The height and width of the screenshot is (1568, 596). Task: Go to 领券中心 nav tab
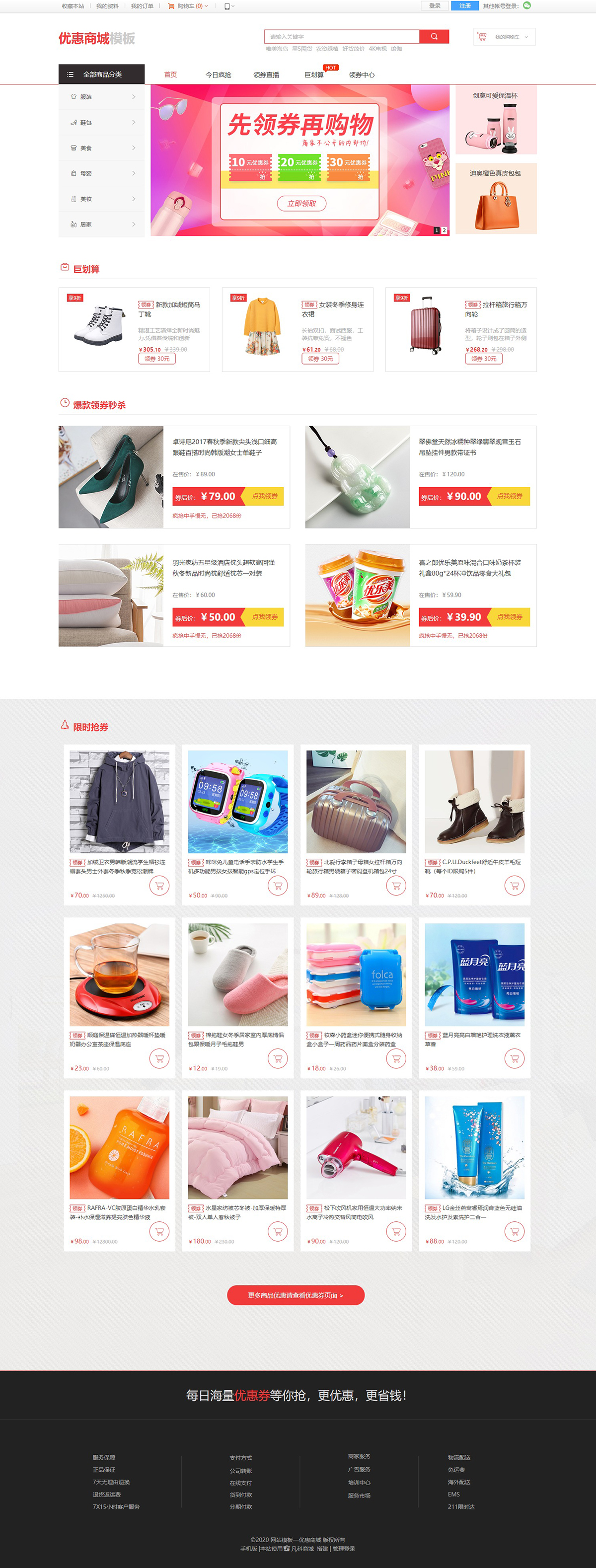click(362, 75)
